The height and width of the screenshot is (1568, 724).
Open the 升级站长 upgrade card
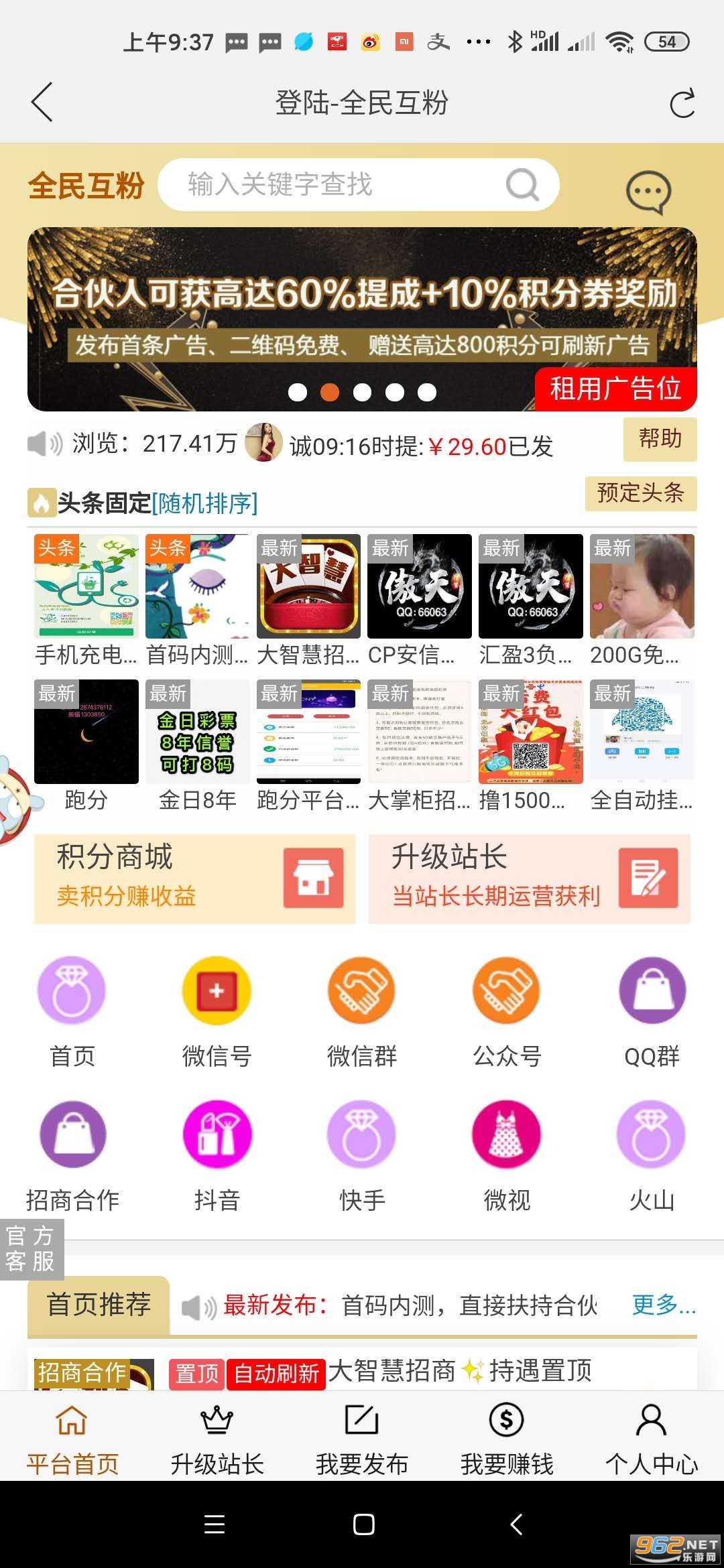point(529,878)
